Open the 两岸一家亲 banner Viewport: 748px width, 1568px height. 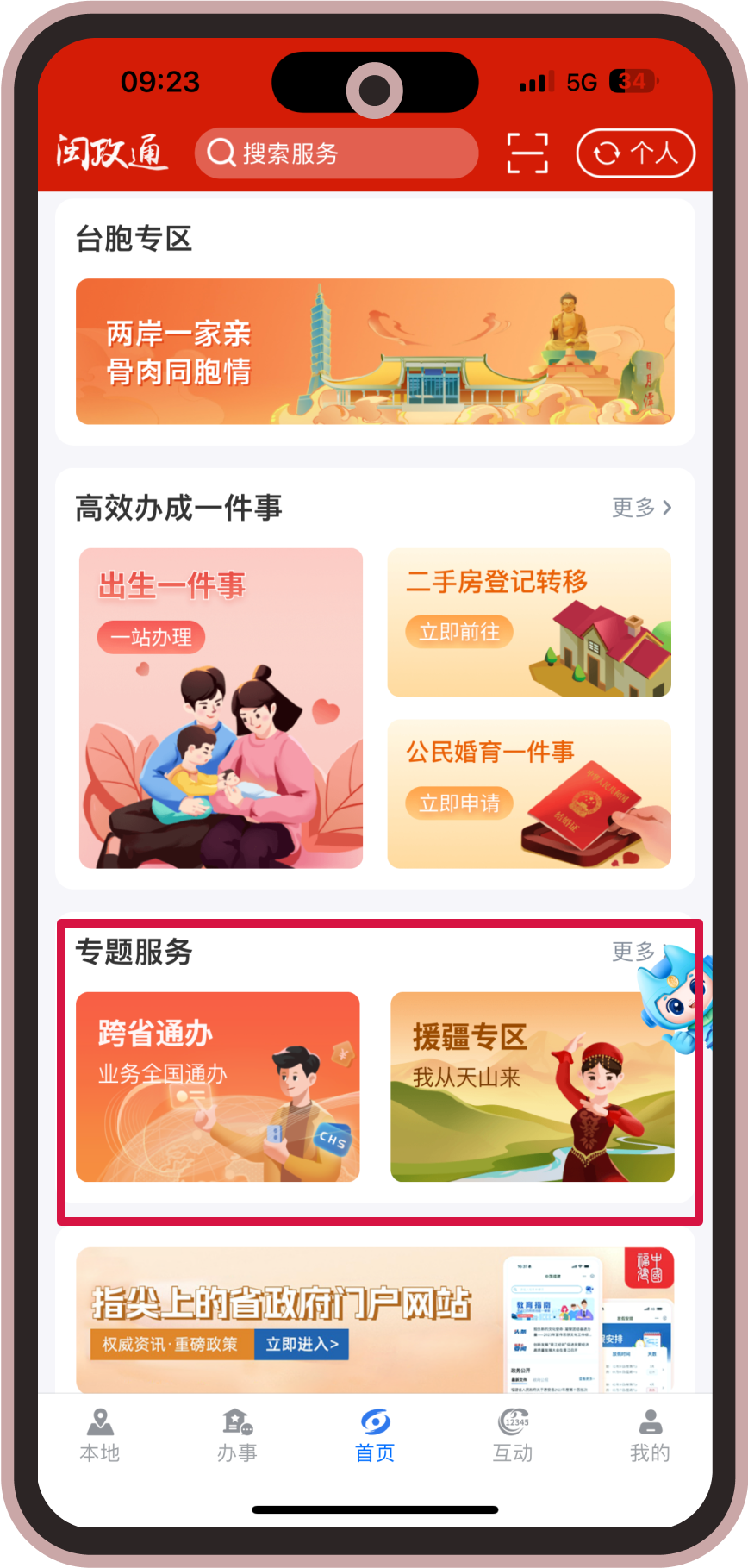click(x=375, y=352)
